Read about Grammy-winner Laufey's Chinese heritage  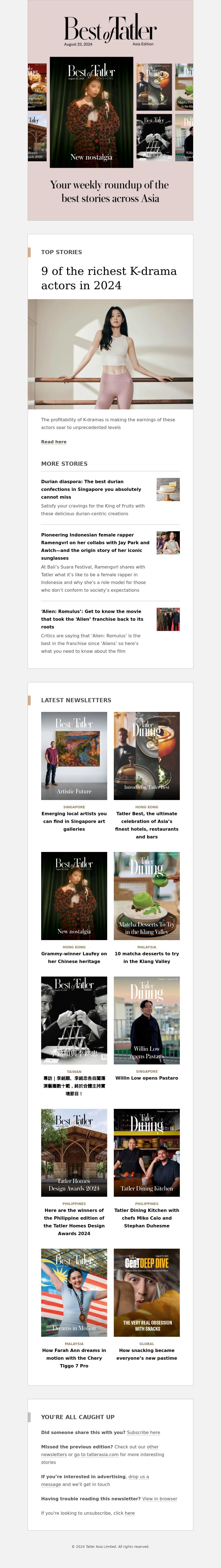coord(74,957)
